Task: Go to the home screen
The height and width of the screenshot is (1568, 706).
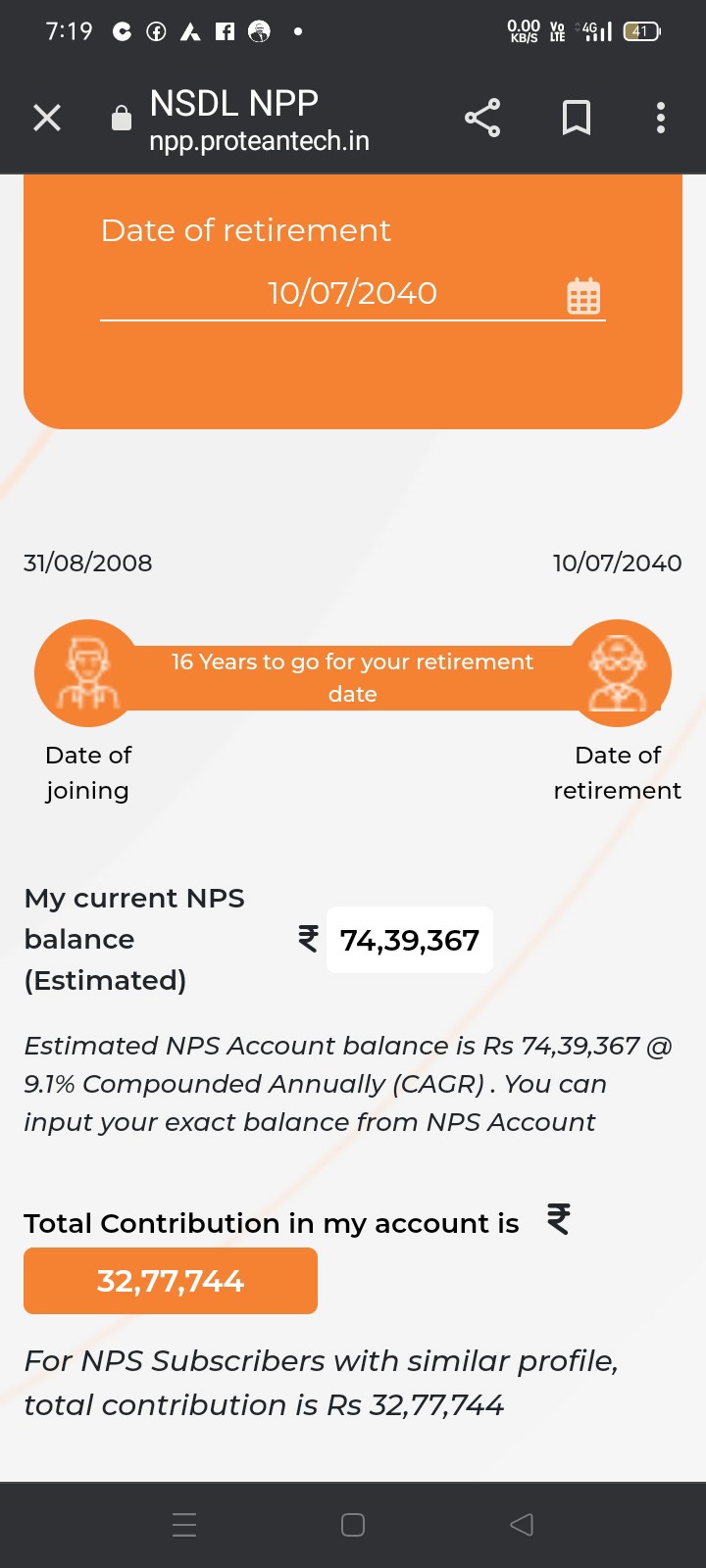Action: (x=353, y=1525)
